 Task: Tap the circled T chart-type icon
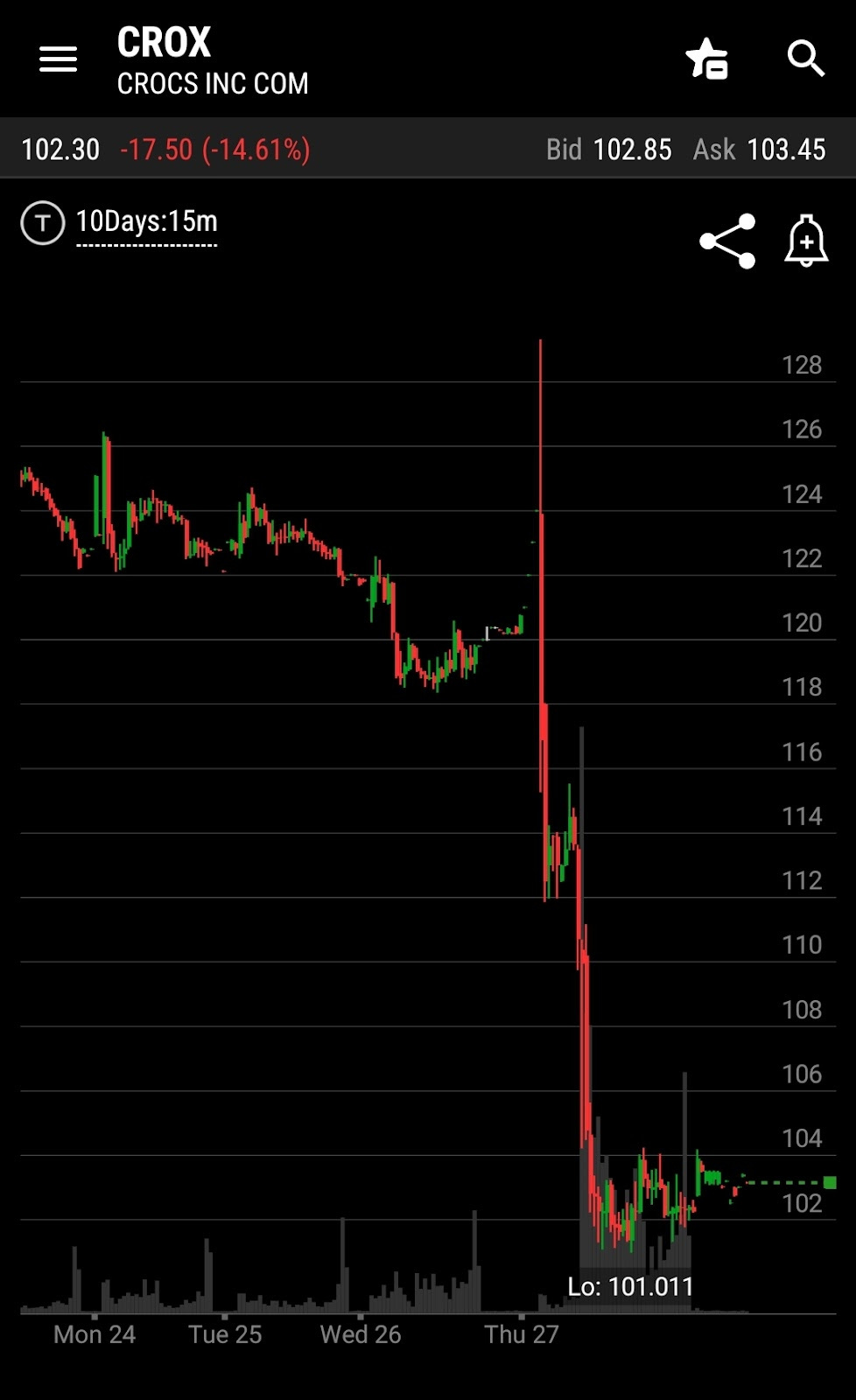click(x=42, y=222)
